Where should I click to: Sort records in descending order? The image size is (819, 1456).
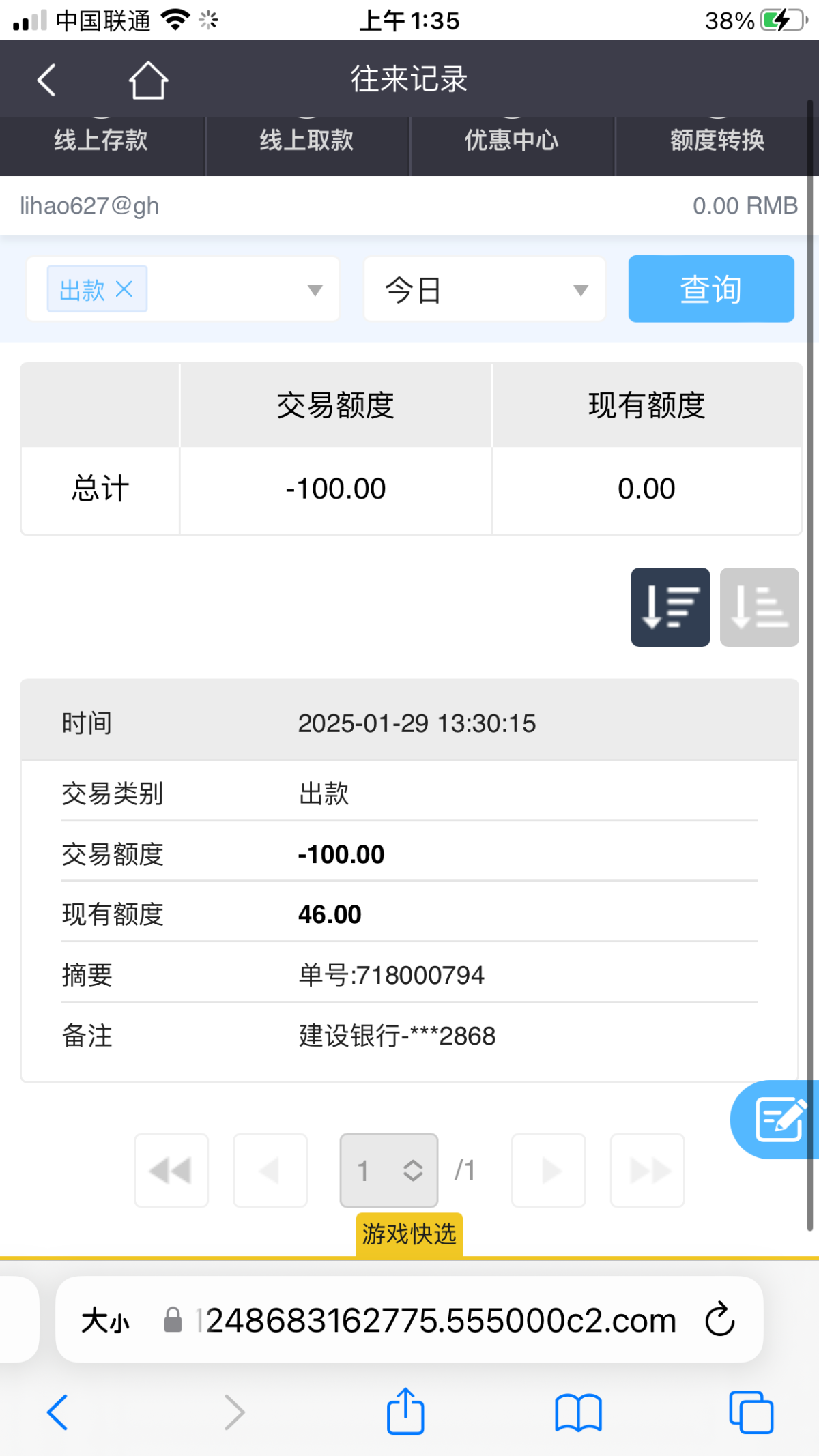click(670, 607)
